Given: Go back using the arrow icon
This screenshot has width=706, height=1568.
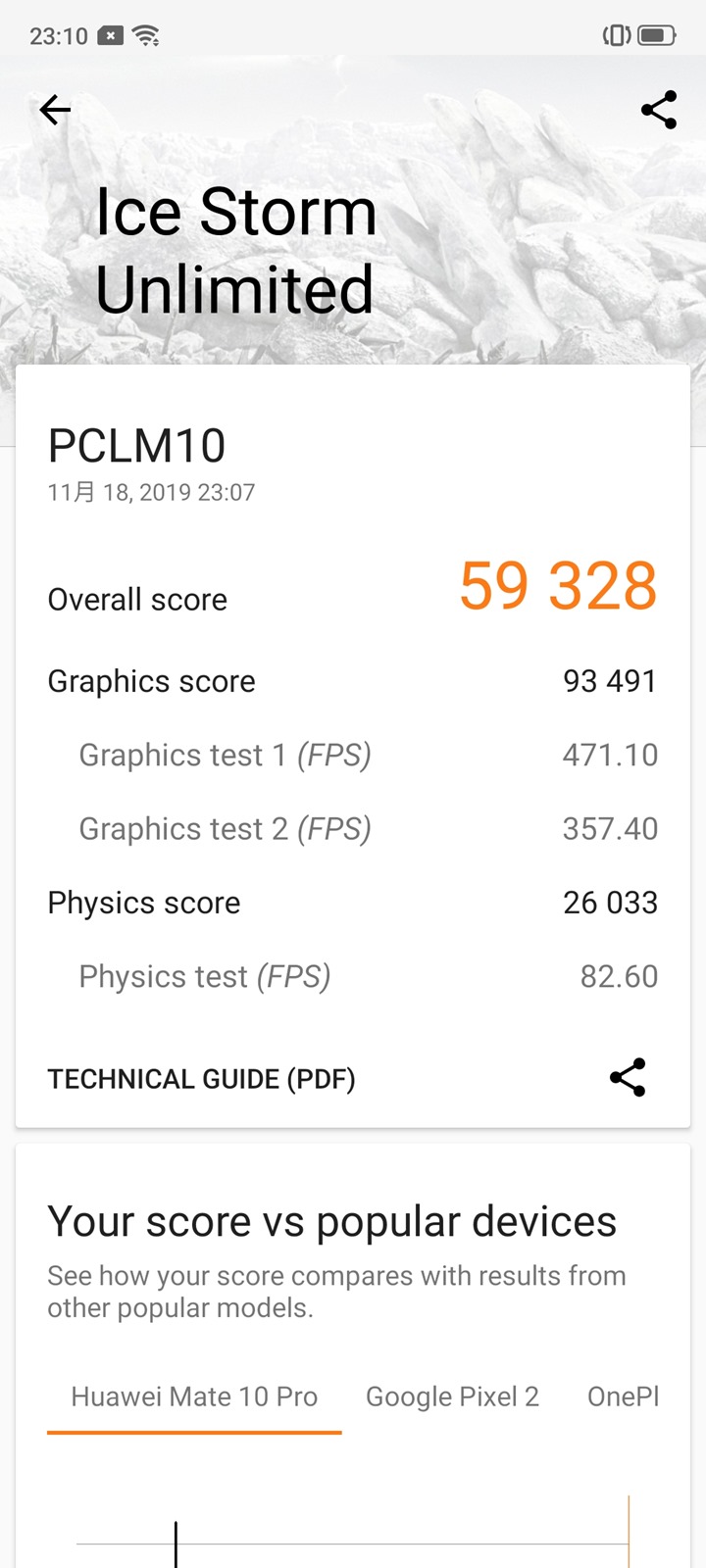Looking at the screenshot, I should coord(55,110).
